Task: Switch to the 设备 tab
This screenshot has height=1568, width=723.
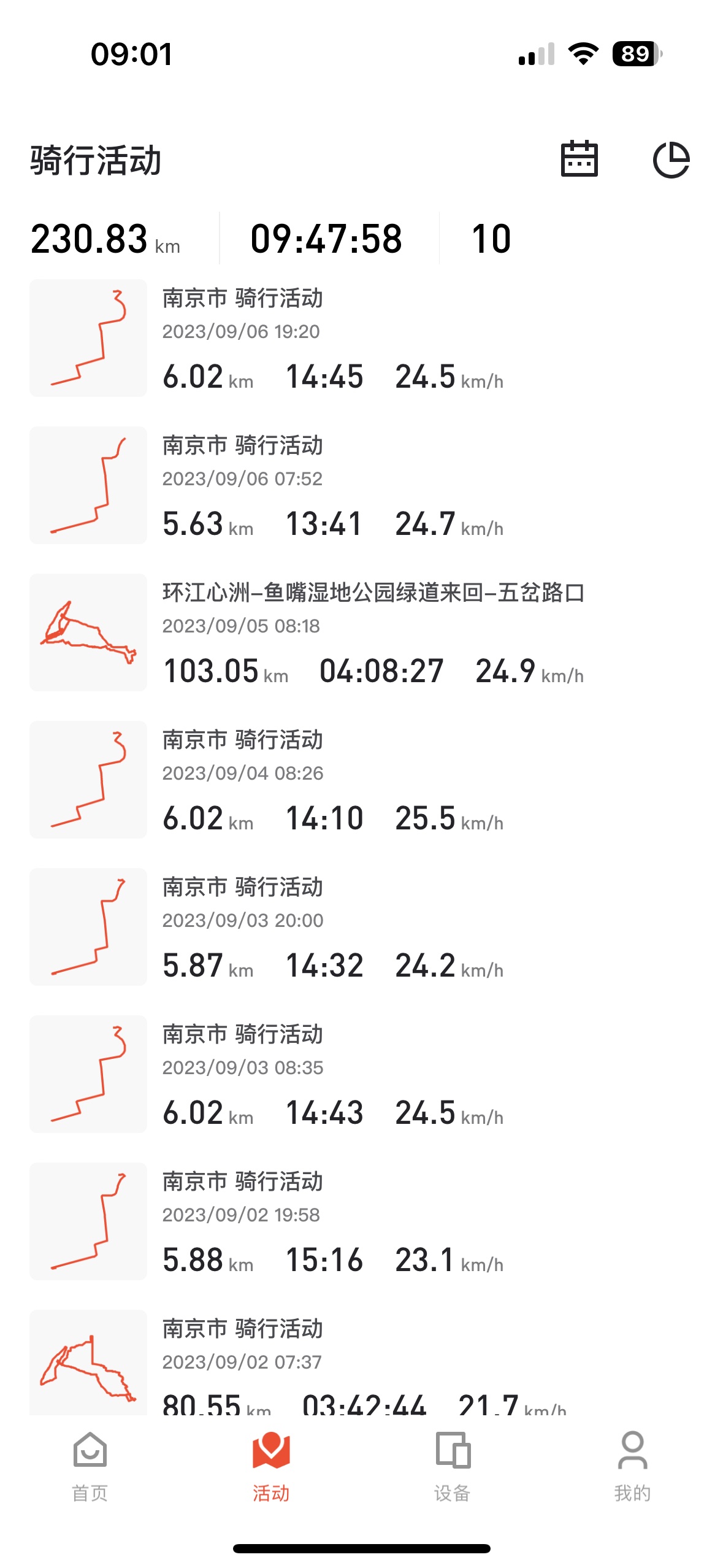Action: (453, 1467)
